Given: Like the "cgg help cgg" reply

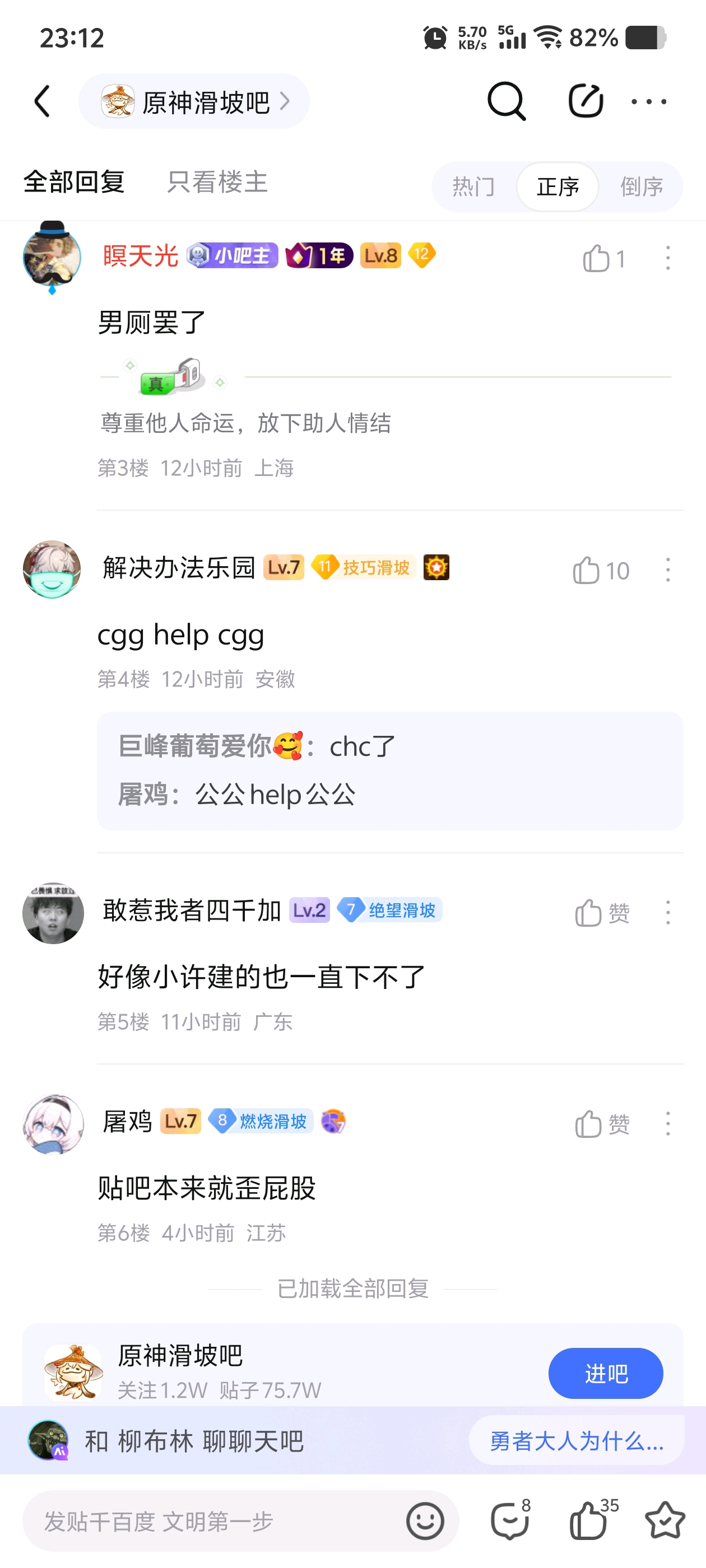Looking at the screenshot, I should click(587, 571).
